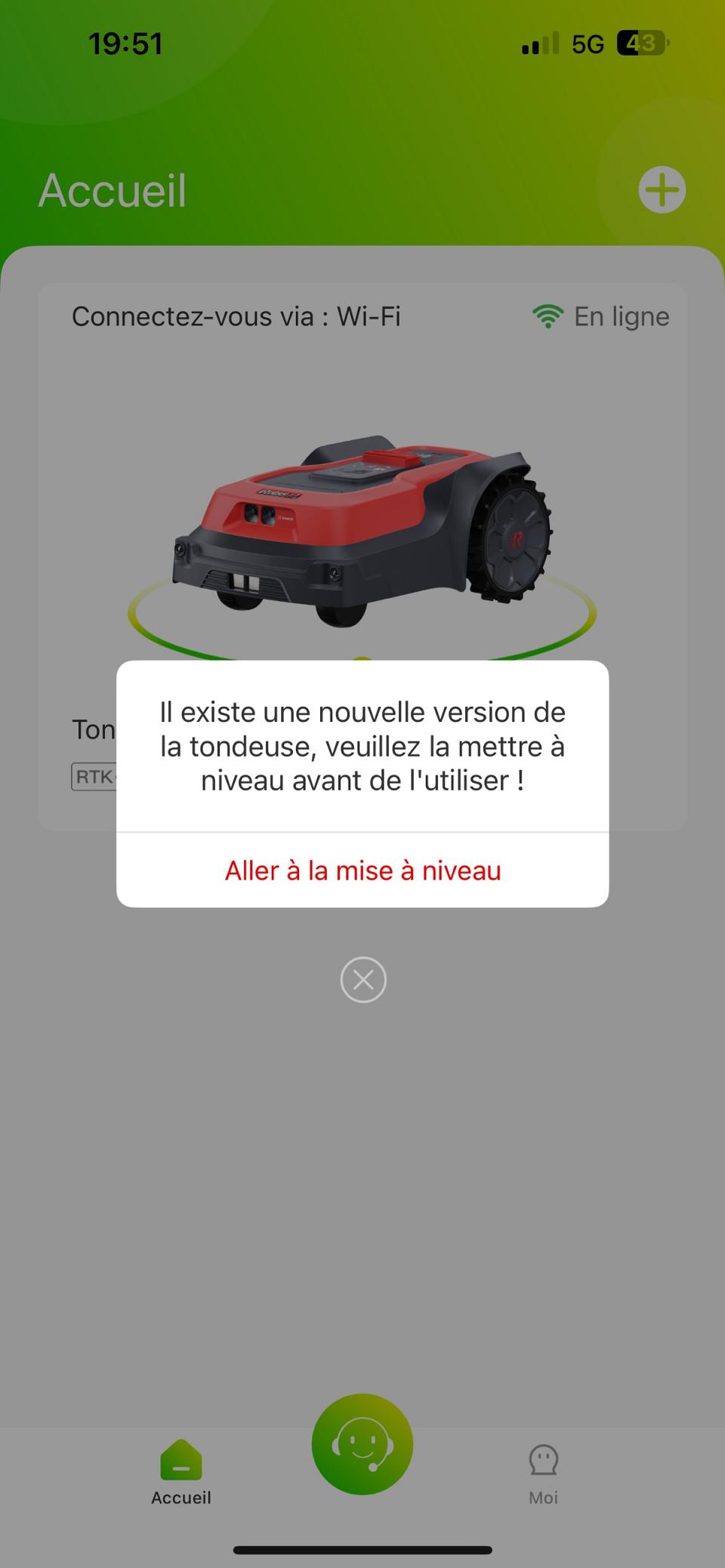725x1568 pixels.
Task: Dismiss the update dialog
Action: (363, 980)
